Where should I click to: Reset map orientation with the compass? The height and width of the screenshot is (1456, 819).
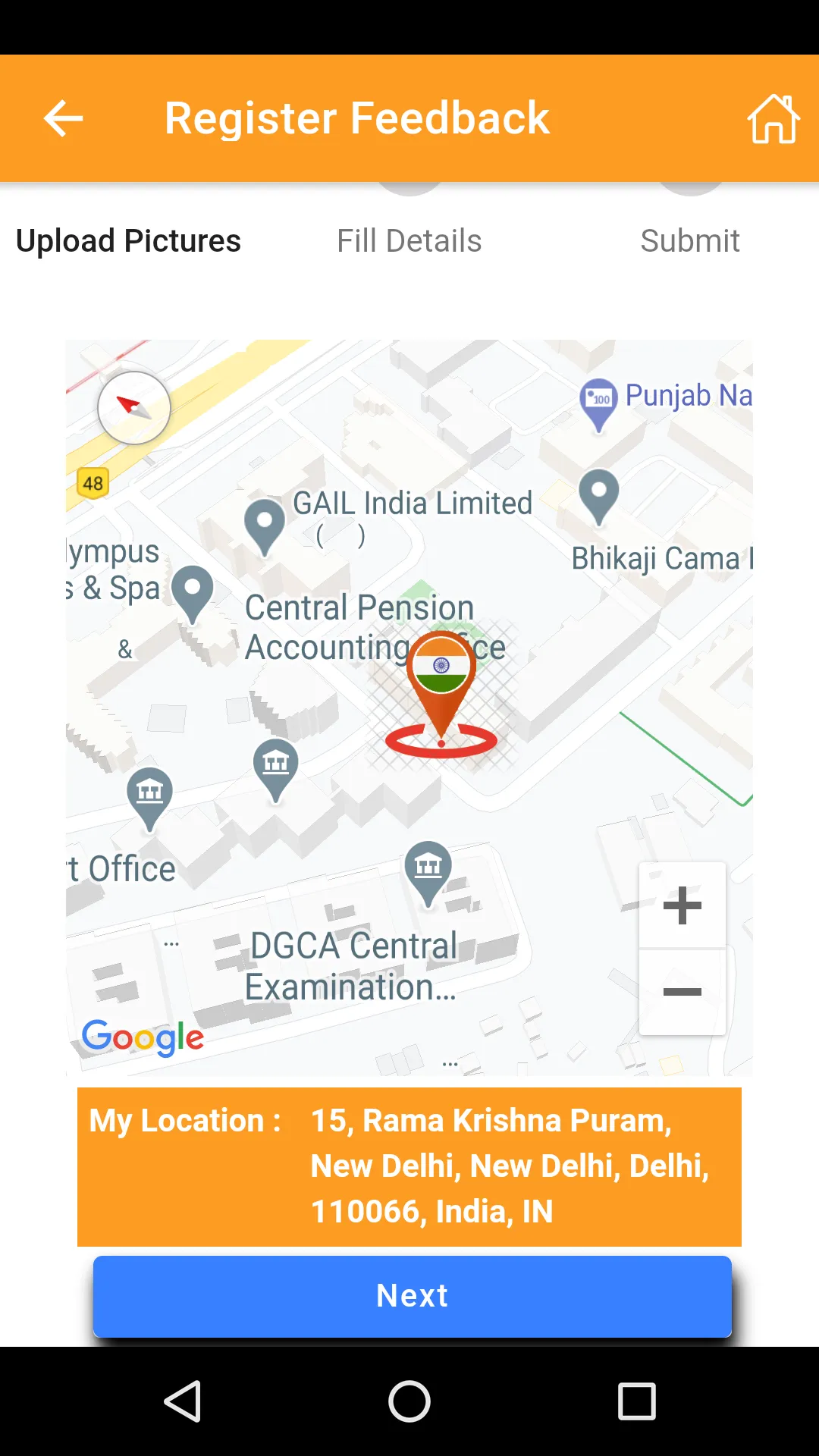[134, 408]
